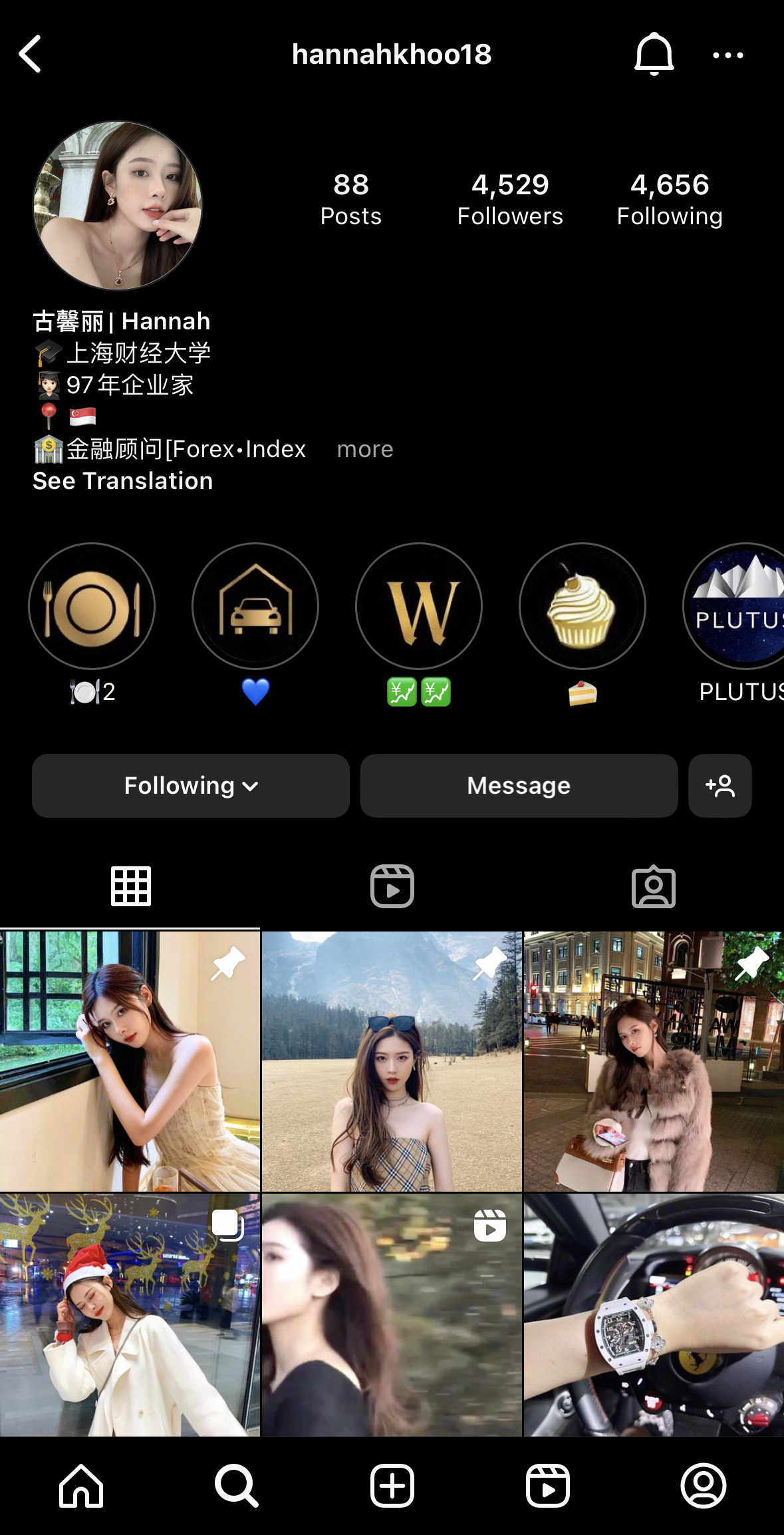Go back using the top-left arrow
This screenshot has height=1535, width=784.
[30, 54]
